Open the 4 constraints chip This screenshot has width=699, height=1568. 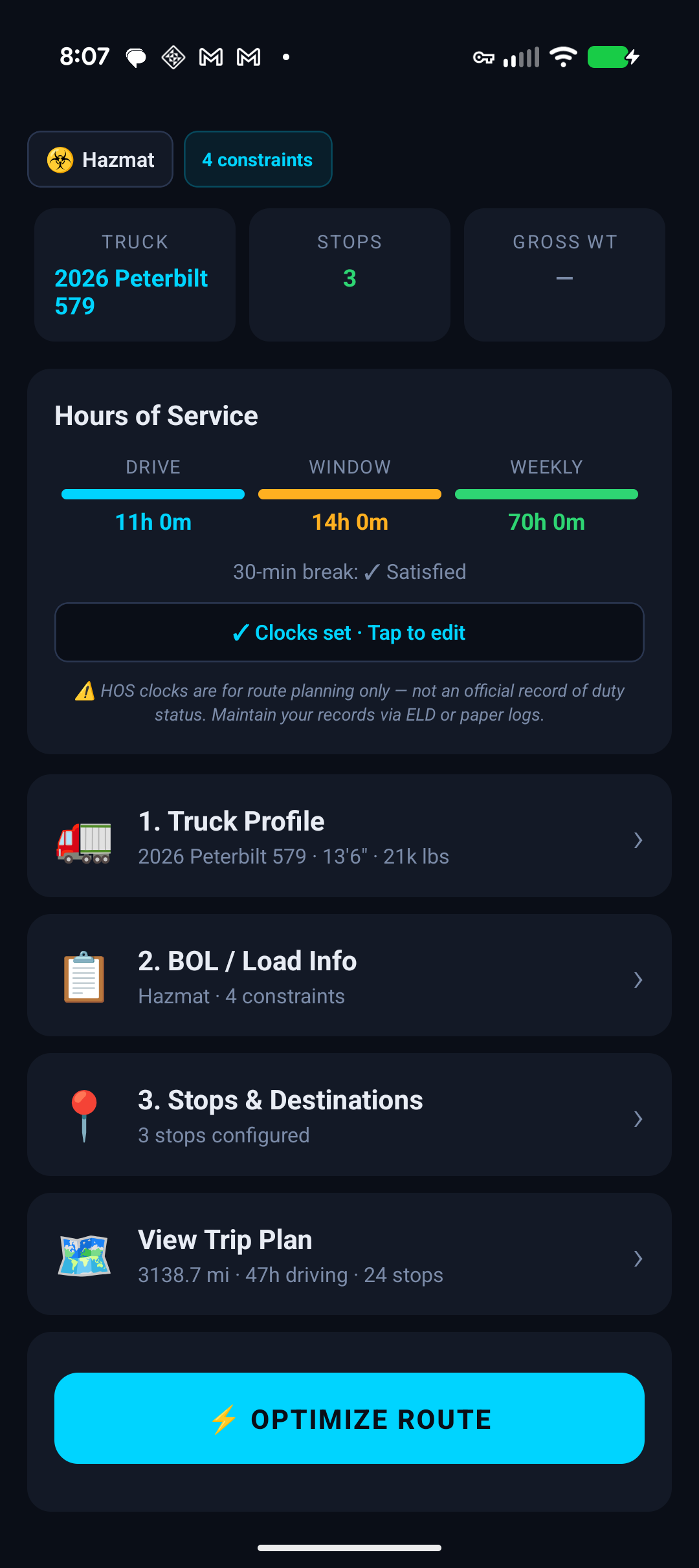coord(258,159)
